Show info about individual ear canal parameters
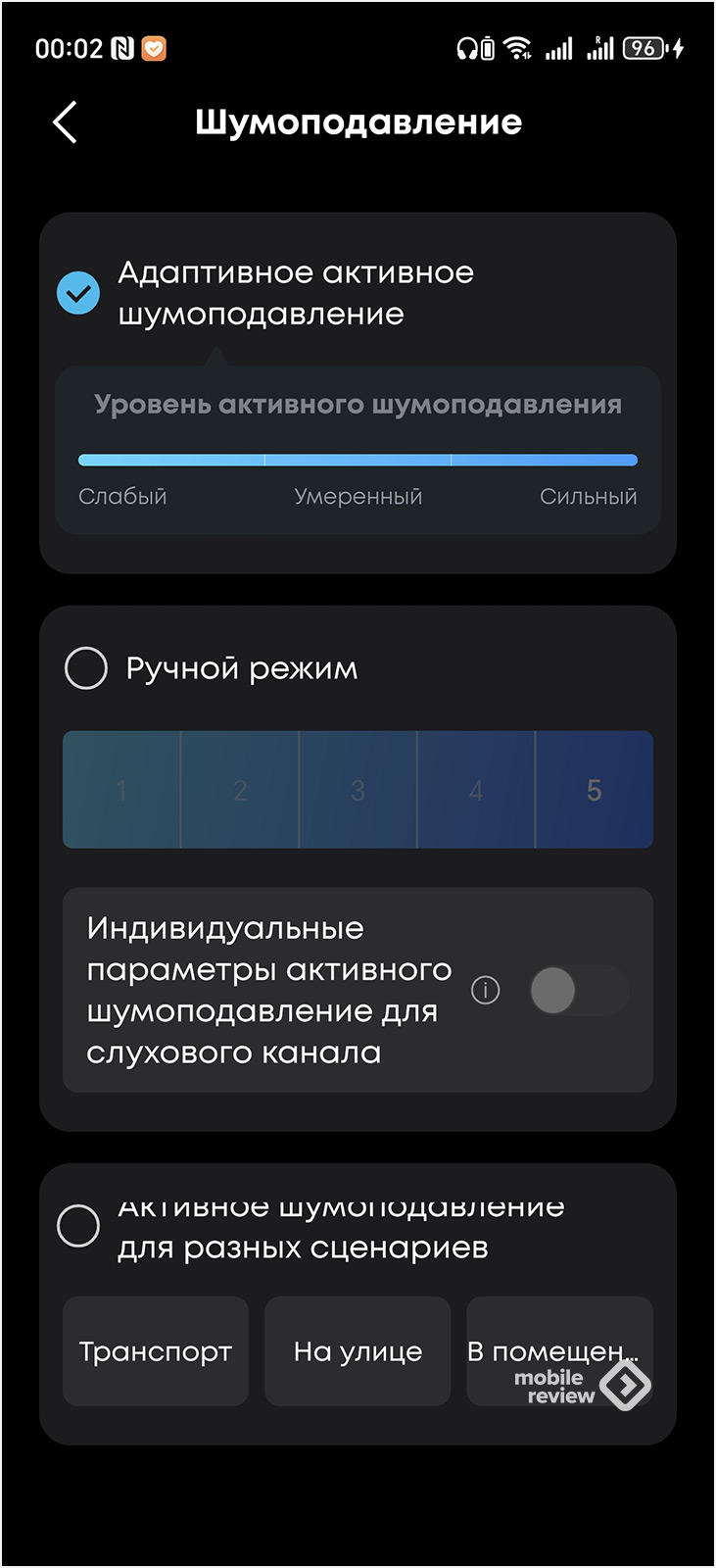The height and width of the screenshot is (1568, 716). pyautogui.click(x=485, y=991)
